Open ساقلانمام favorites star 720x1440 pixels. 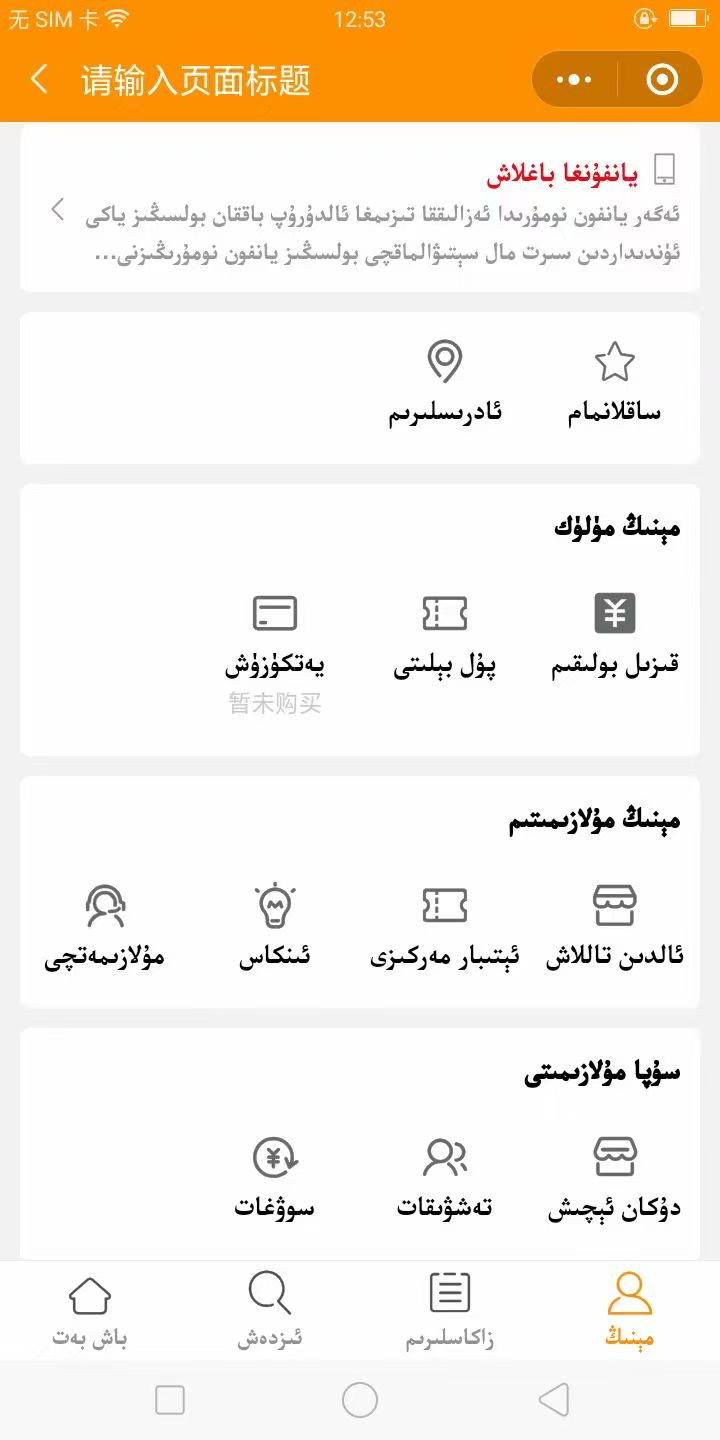(614, 382)
